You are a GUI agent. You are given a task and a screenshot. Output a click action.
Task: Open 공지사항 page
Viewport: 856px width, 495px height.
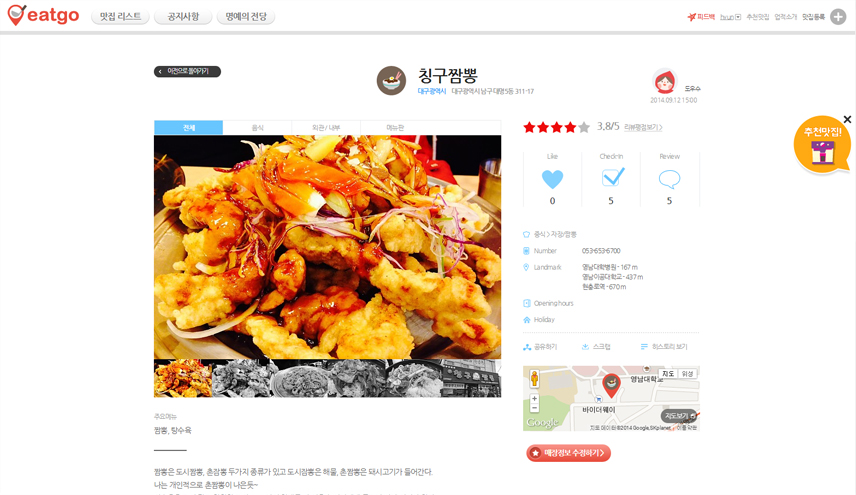(183, 17)
